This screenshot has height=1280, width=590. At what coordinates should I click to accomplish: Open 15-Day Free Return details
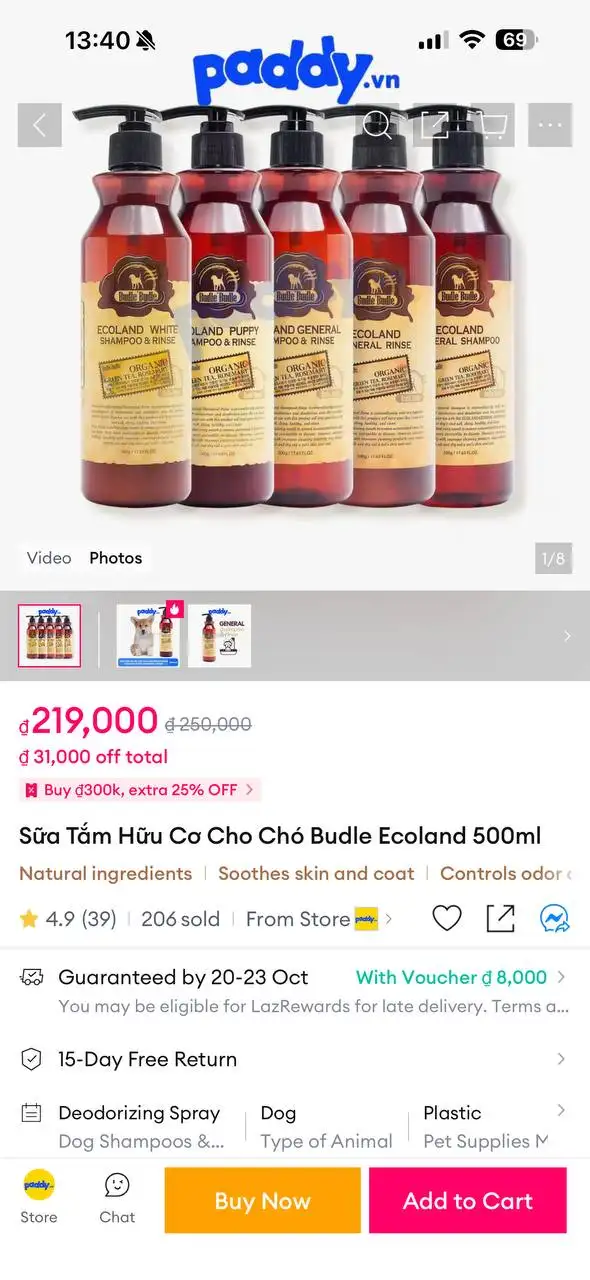(x=295, y=1059)
